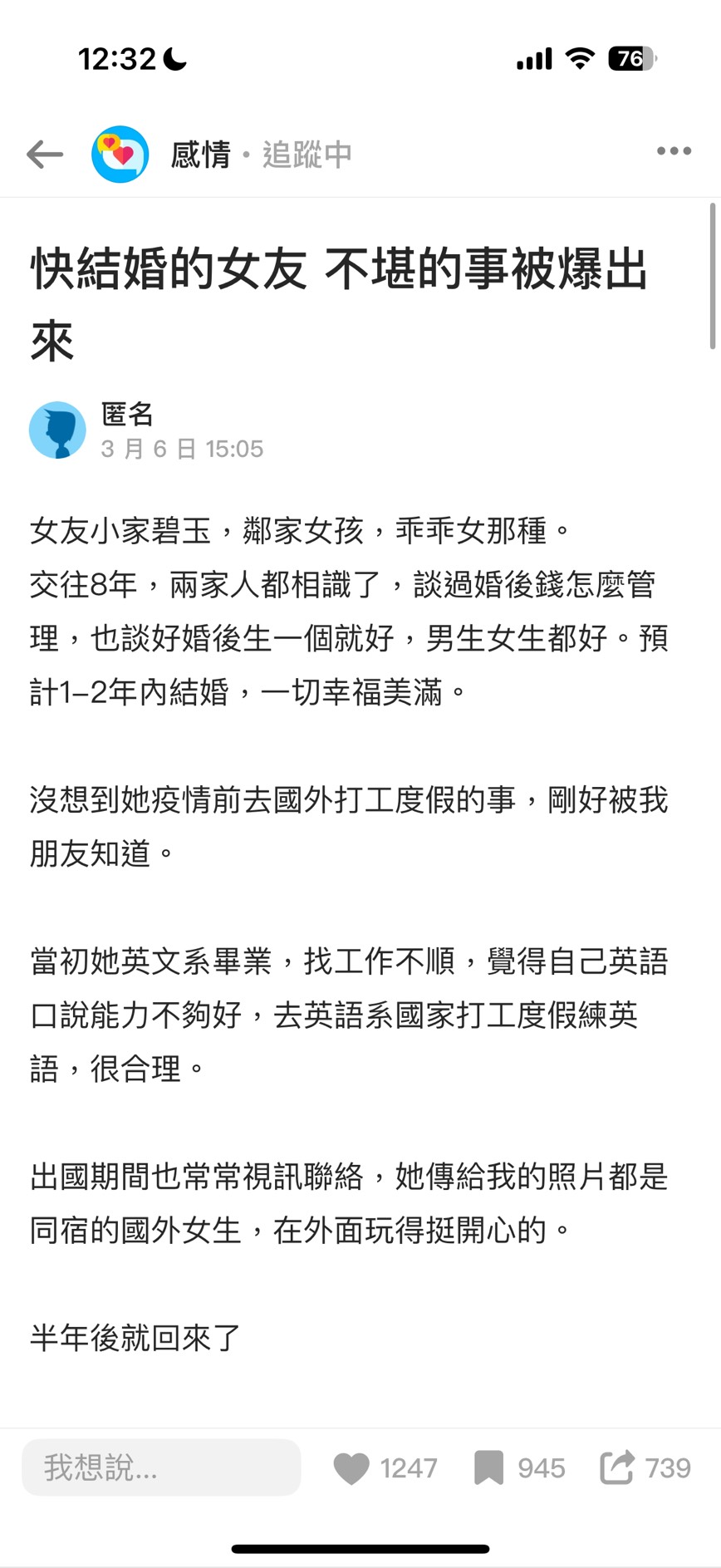Image resolution: width=721 pixels, height=1568 pixels.
Task: Open the 感情 board page
Action: (199, 155)
